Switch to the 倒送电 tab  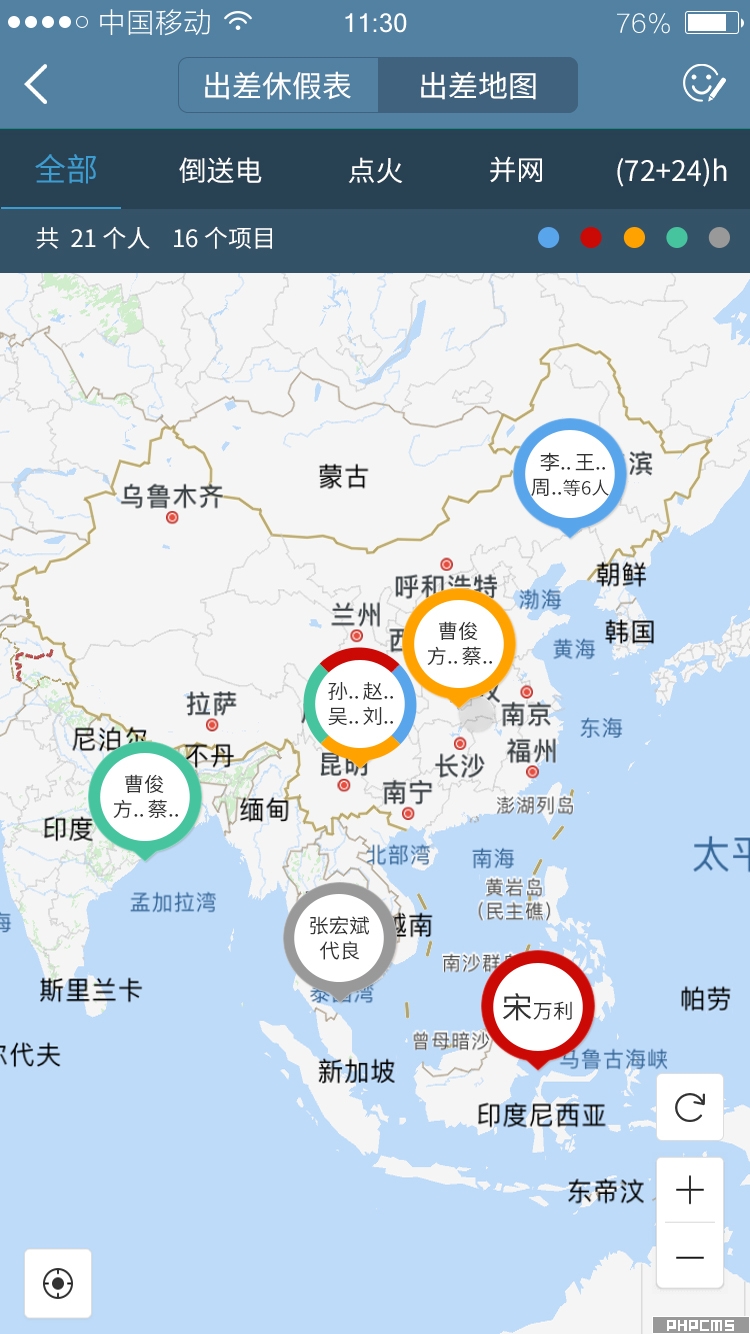click(x=220, y=171)
